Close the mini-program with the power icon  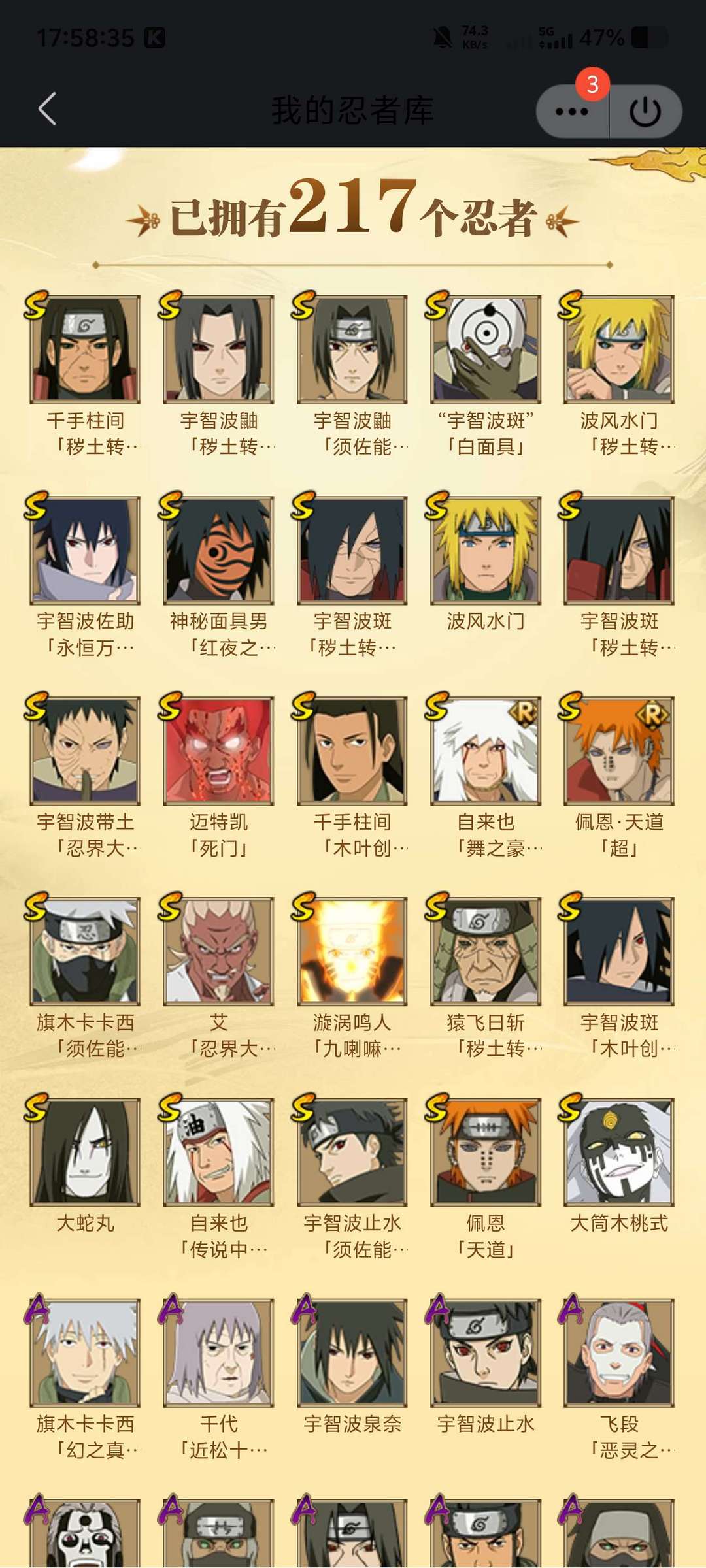coord(645,111)
